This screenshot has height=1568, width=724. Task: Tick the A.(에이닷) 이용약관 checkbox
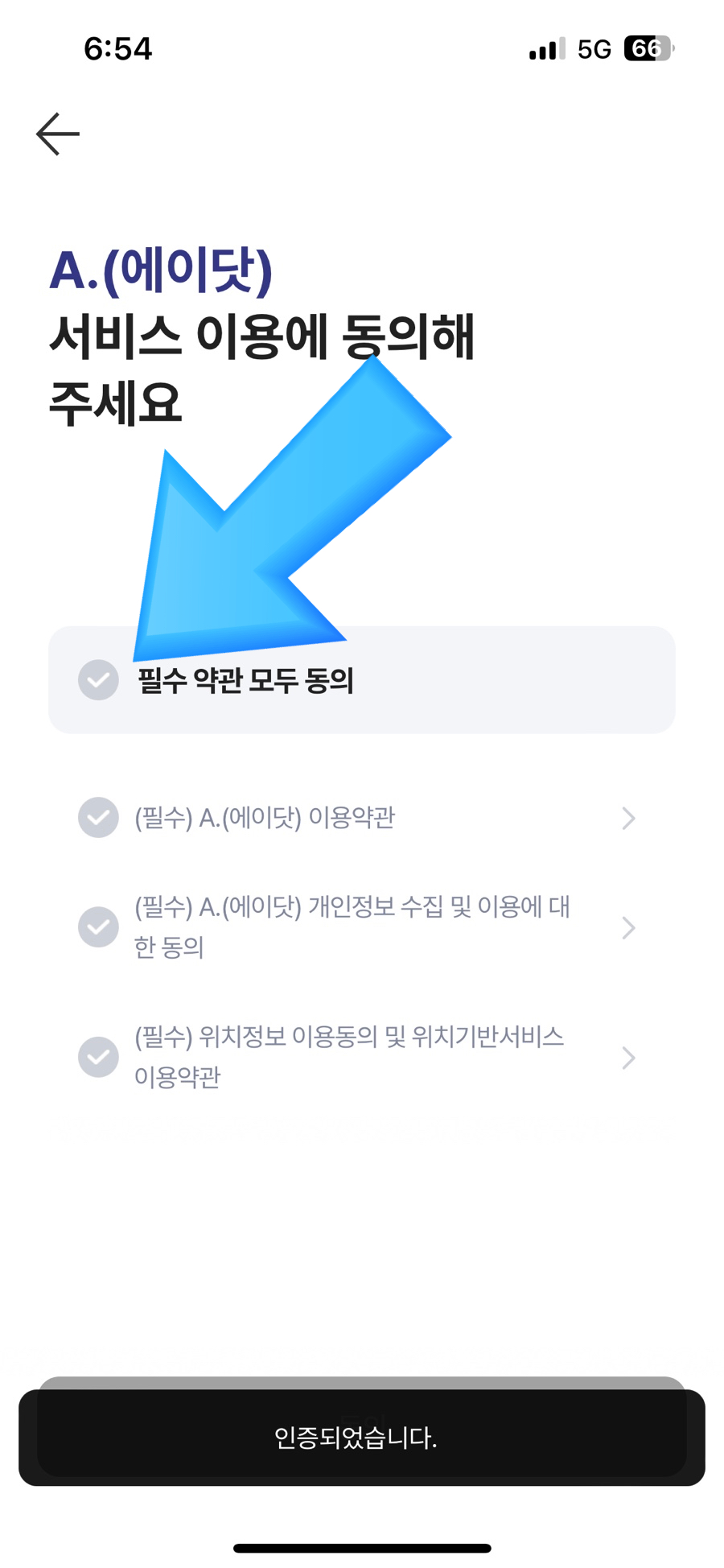point(98,818)
